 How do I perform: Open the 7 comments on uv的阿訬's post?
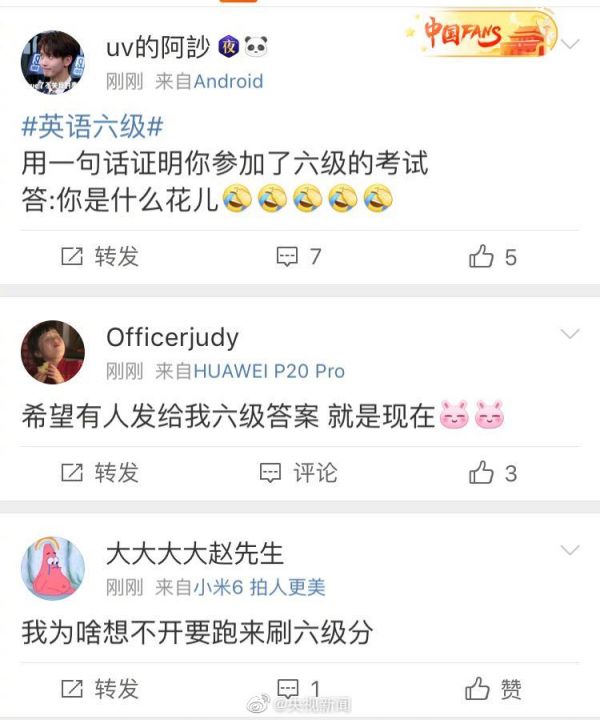pos(298,257)
